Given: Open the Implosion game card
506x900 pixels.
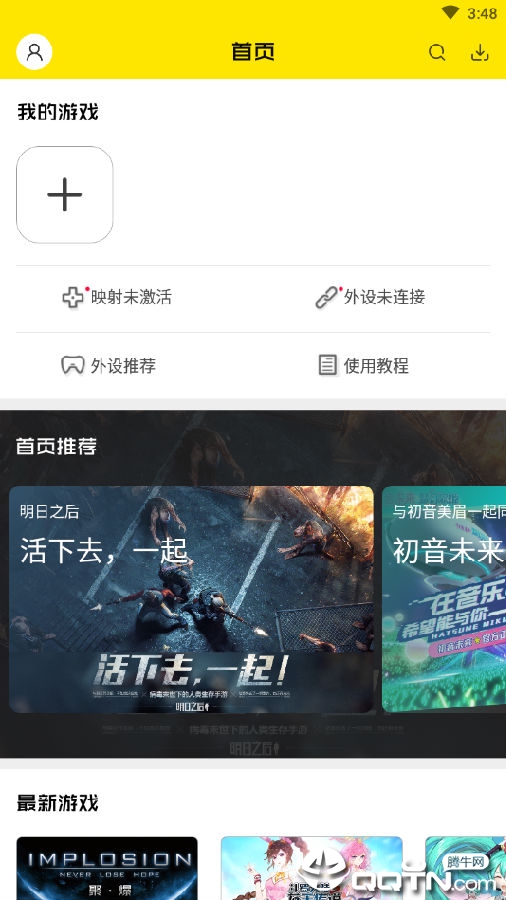Looking at the screenshot, I should tap(107, 868).
